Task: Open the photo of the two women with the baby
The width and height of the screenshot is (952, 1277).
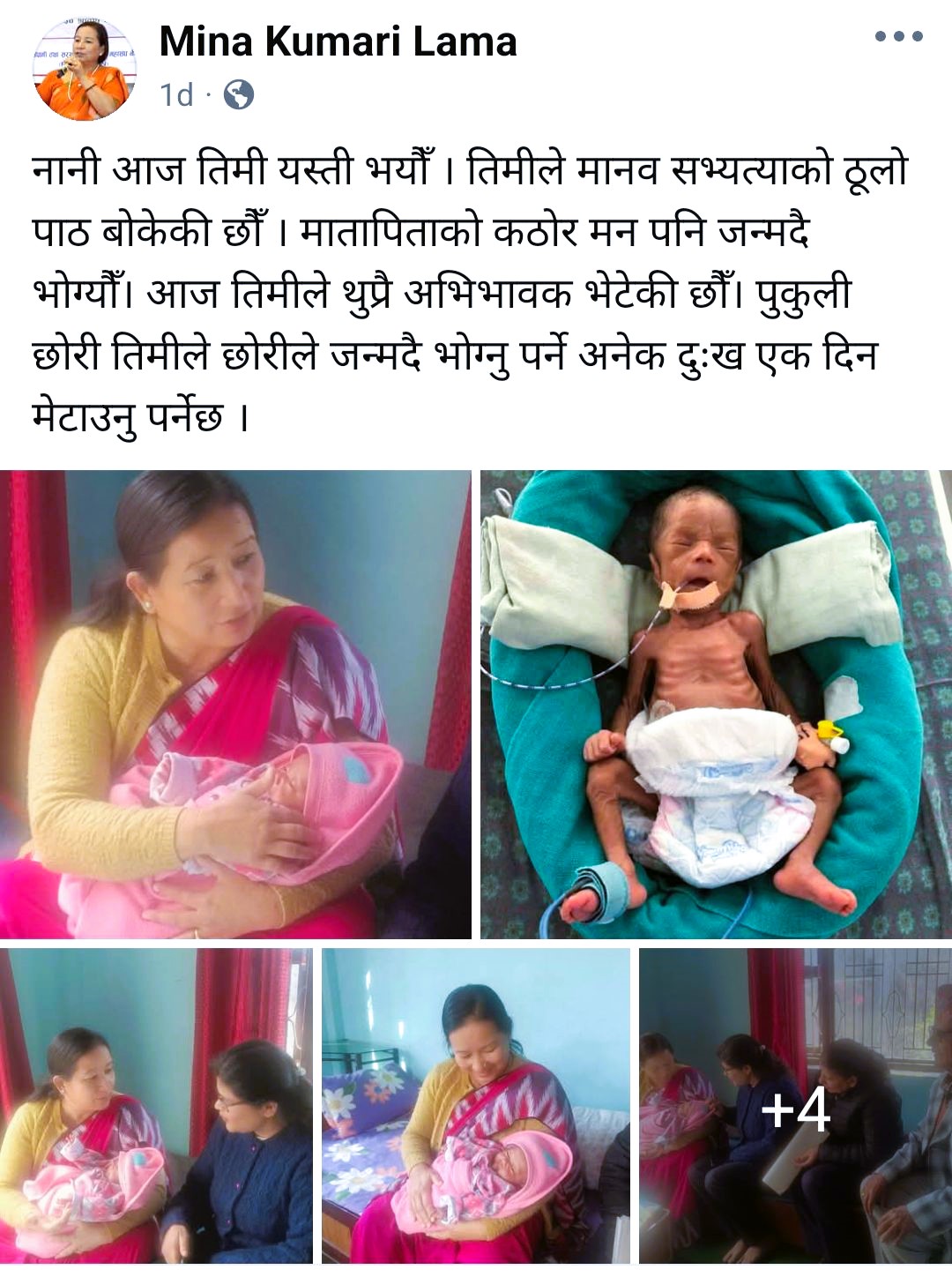Action: tap(156, 1105)
